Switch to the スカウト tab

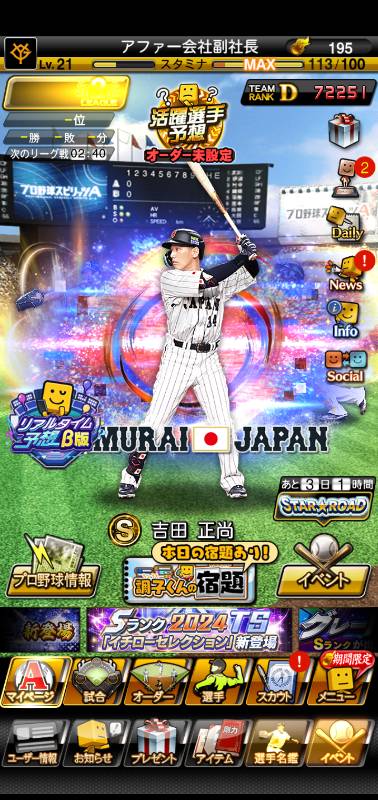(x=278, y=681)
